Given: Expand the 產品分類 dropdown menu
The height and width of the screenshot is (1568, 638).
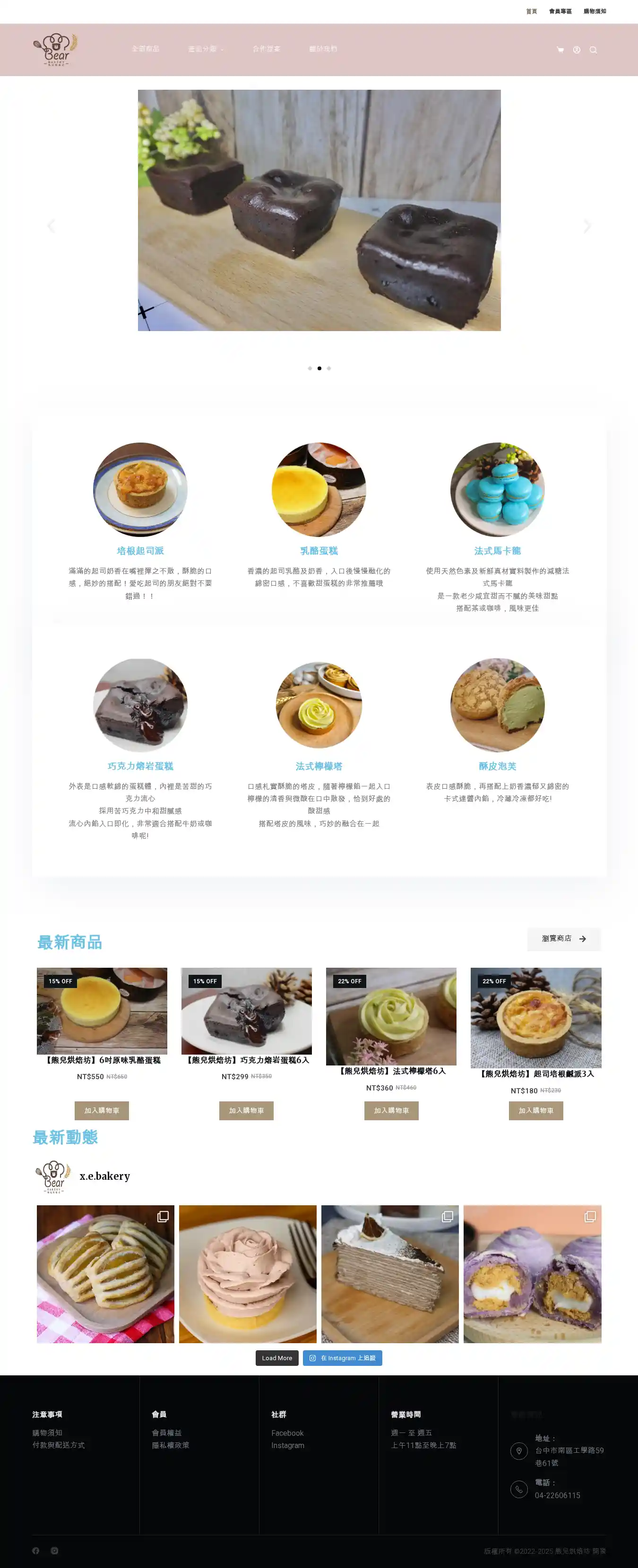Looking at the screenshot, I should 206,49.
